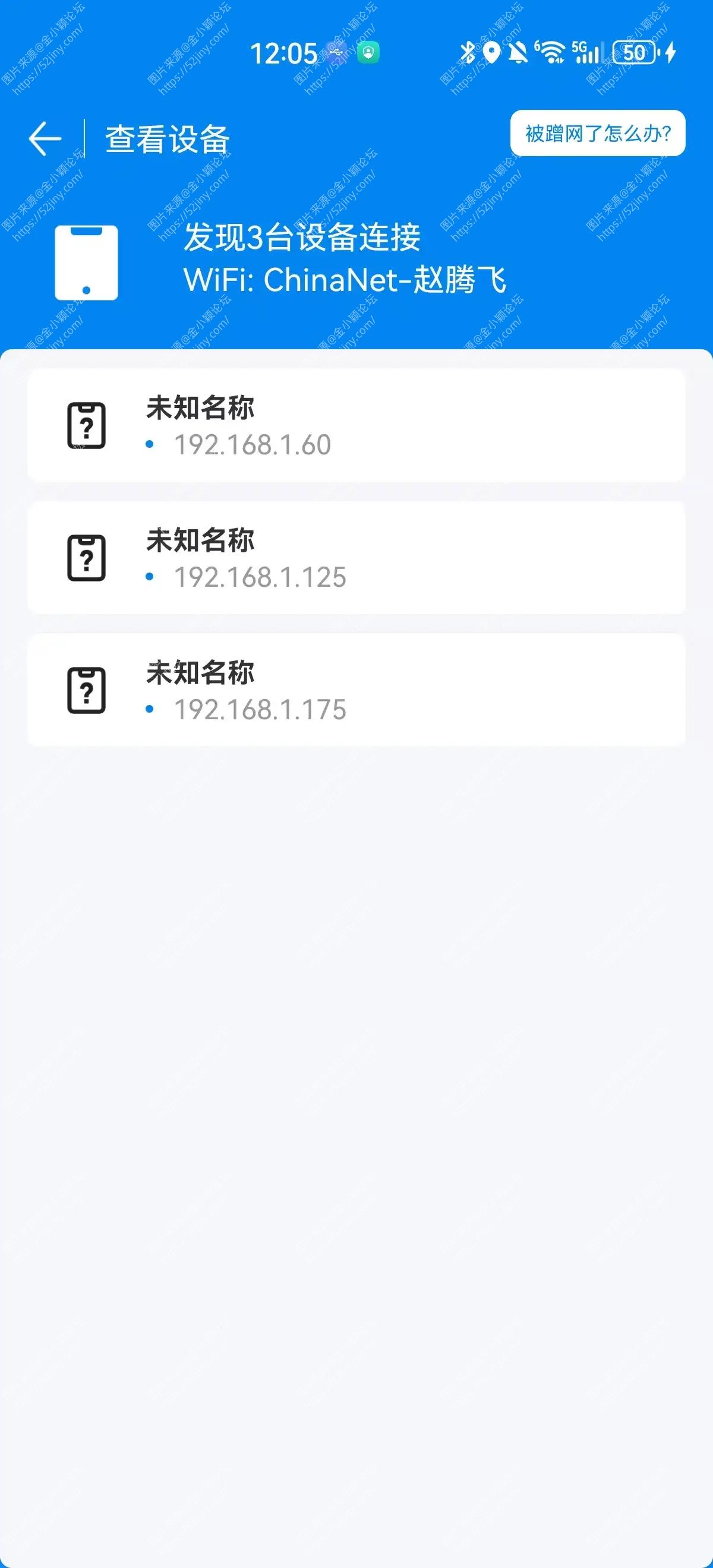Open the 被蹭网了怎么办? help button
The image size is (713, 1568).
[598, 133]
